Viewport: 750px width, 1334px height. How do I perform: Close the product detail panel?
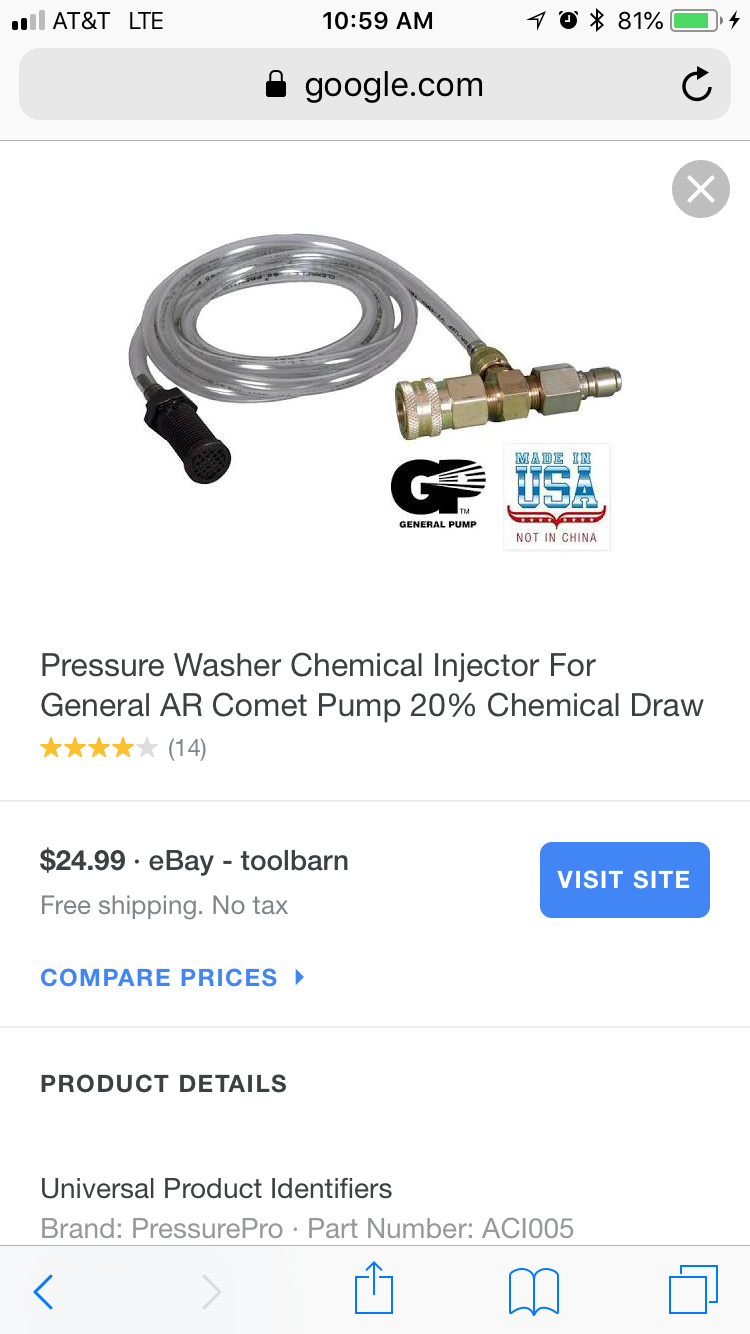click(x=701, y=189)
